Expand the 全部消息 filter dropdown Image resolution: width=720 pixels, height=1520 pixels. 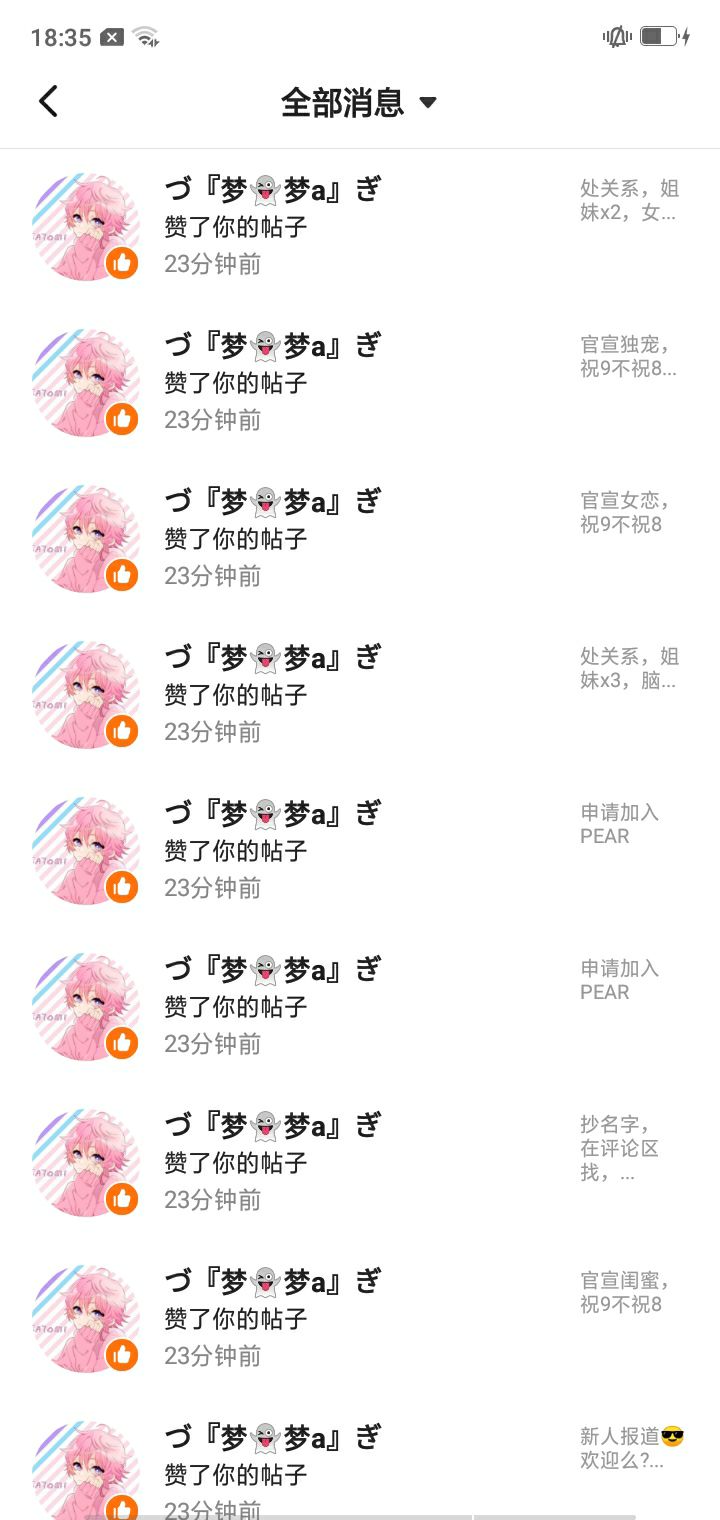click(358, 102)
